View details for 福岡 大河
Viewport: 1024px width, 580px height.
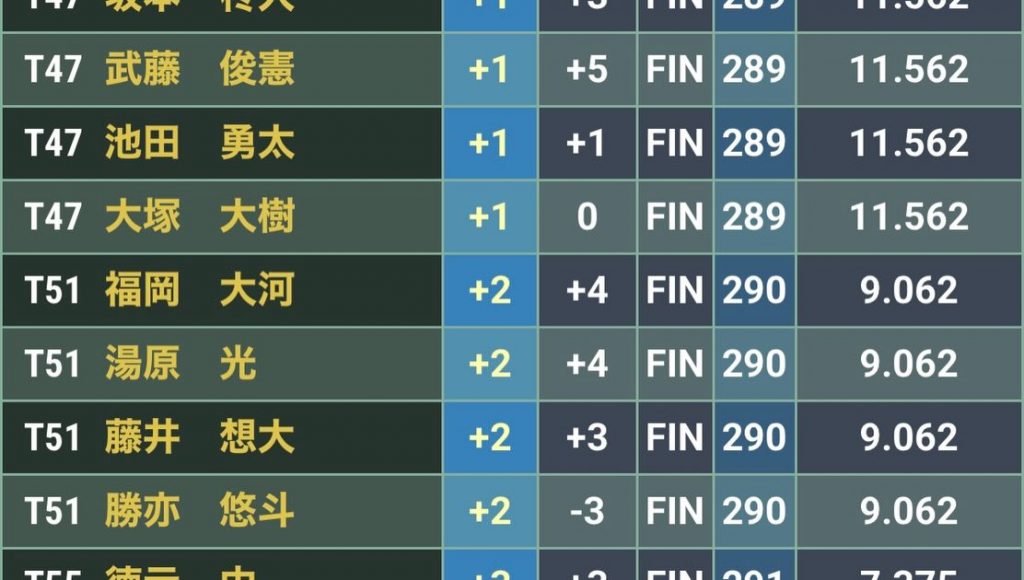(x=512, y=291)
